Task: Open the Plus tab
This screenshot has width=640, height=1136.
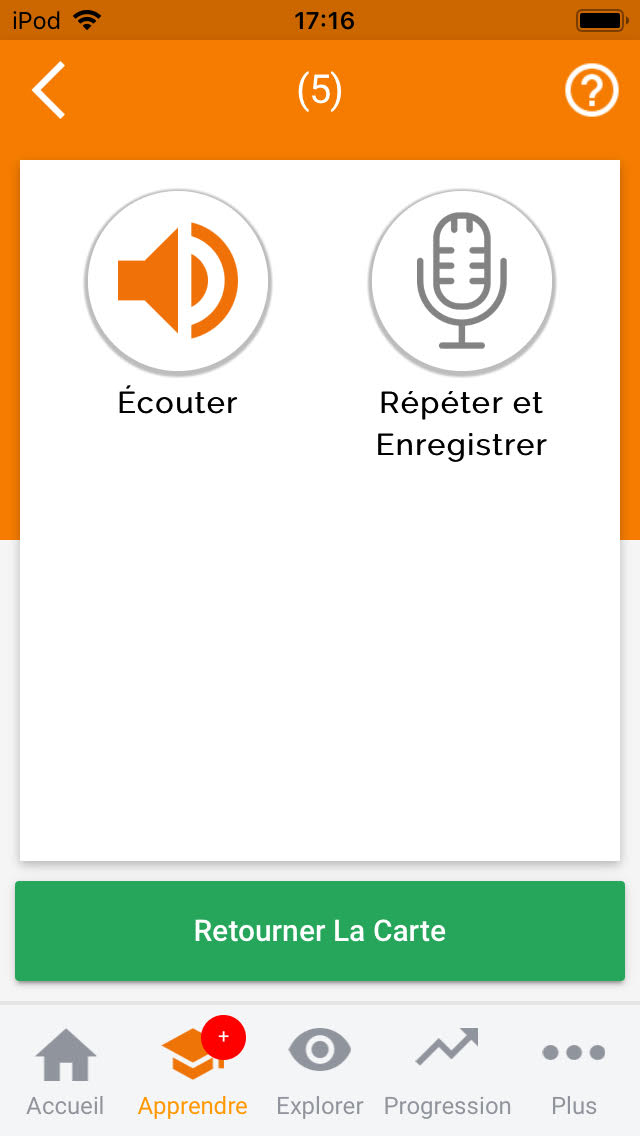Action: (574, 1071)
